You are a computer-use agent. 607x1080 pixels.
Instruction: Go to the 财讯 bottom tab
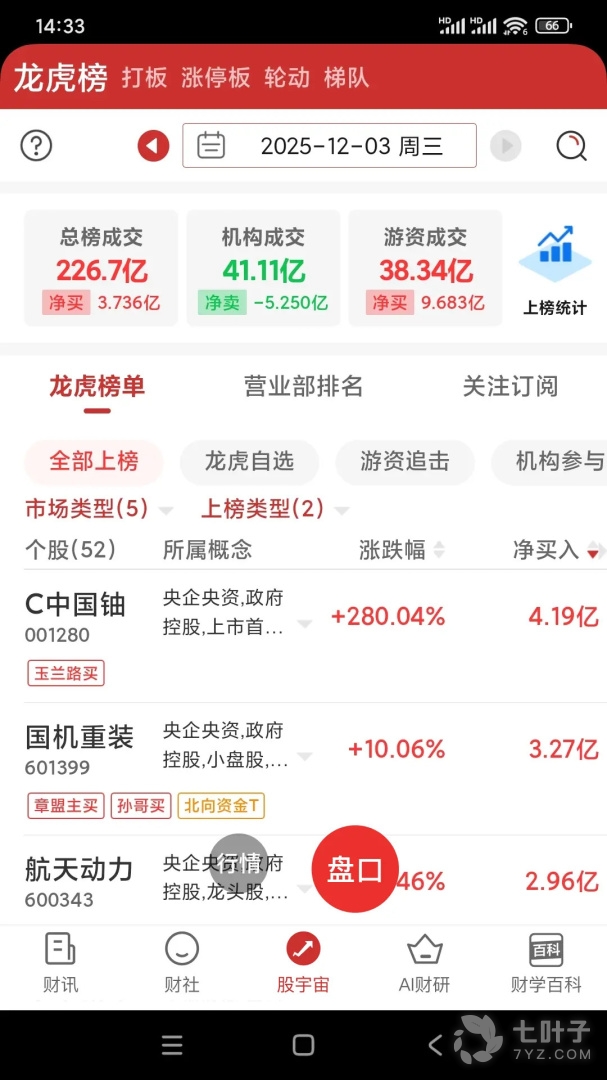(x=60, y=963)
